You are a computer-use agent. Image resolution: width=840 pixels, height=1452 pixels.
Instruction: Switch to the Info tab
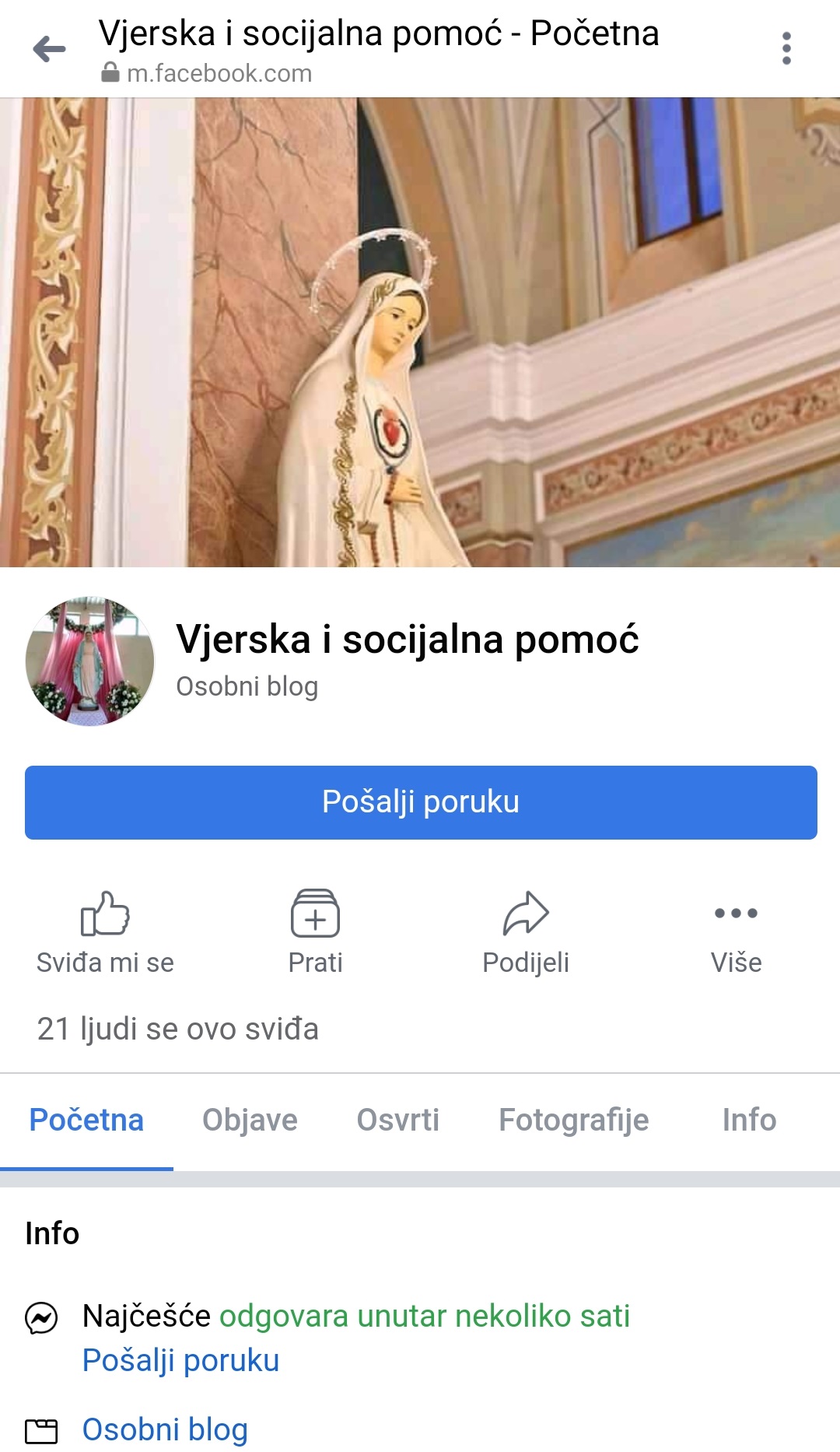[749, 1120]
